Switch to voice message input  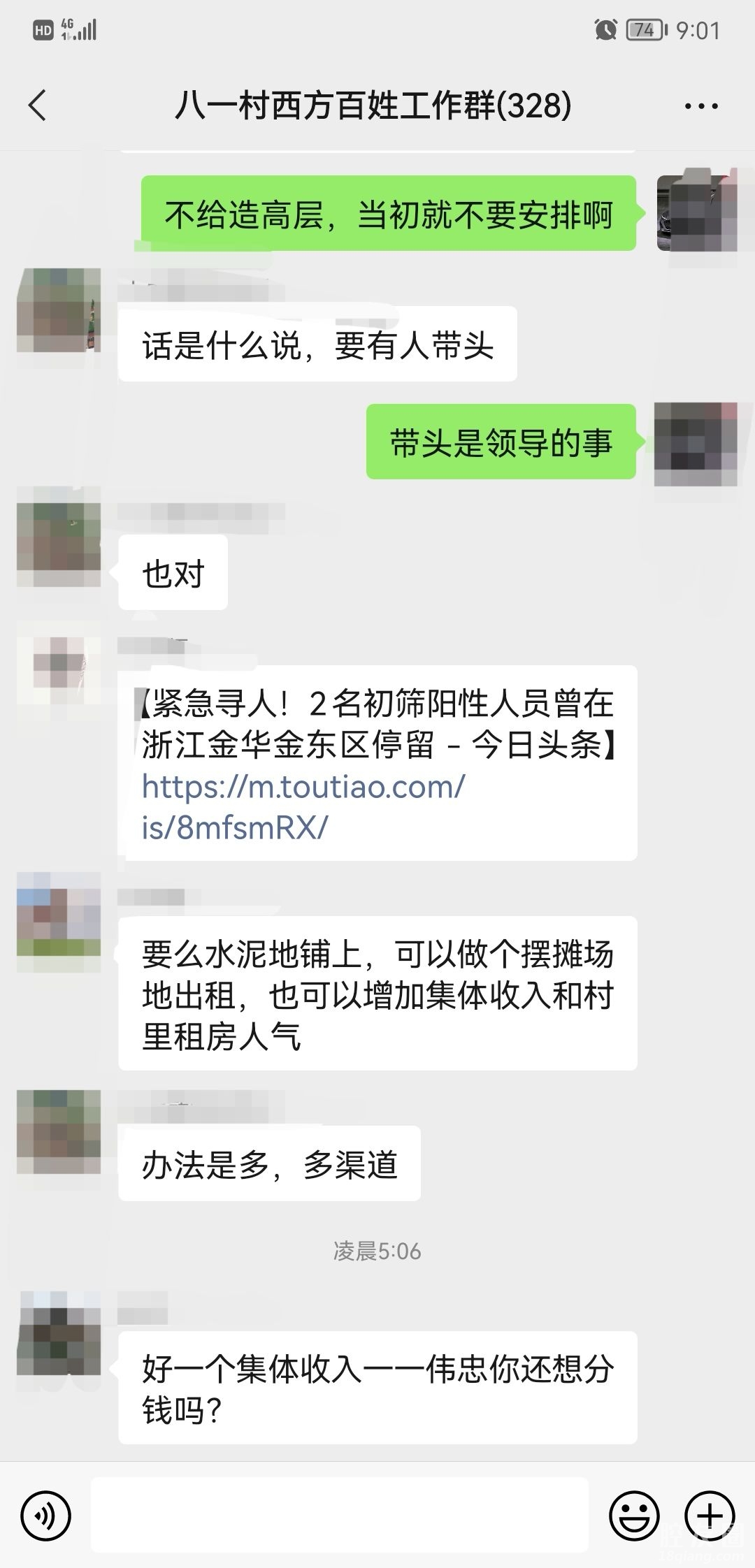(46, 1516)
